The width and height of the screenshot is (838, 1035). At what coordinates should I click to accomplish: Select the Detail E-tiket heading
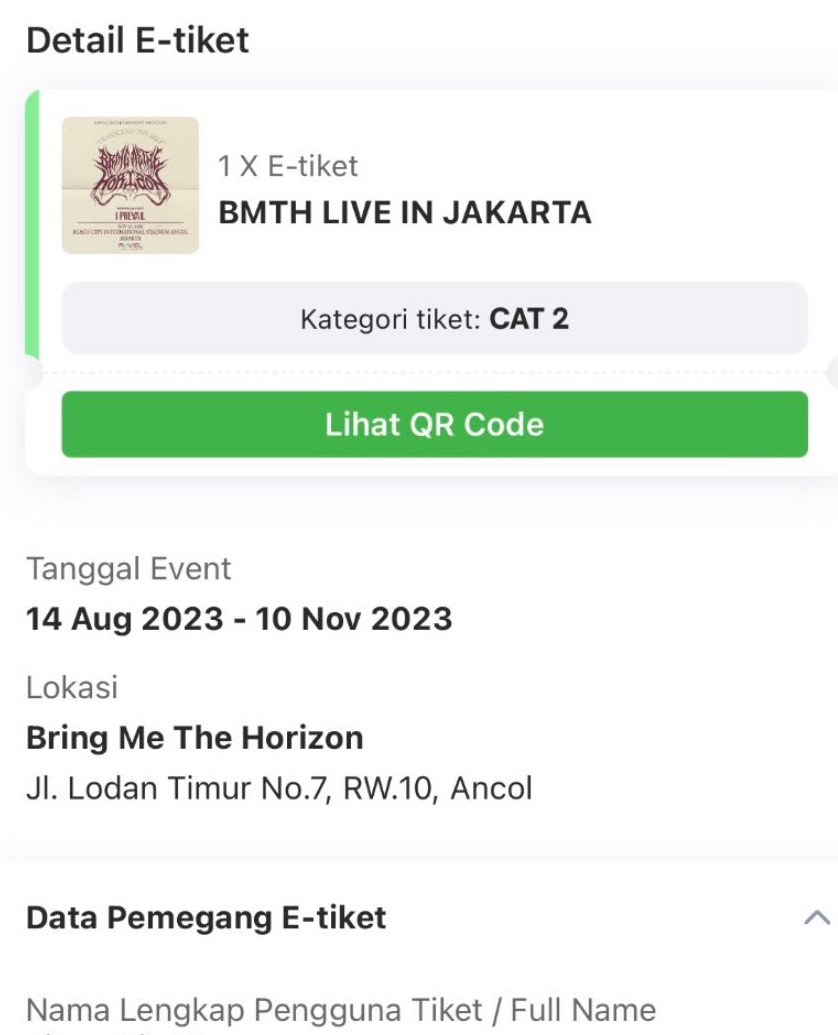click(x=138, y=41)
